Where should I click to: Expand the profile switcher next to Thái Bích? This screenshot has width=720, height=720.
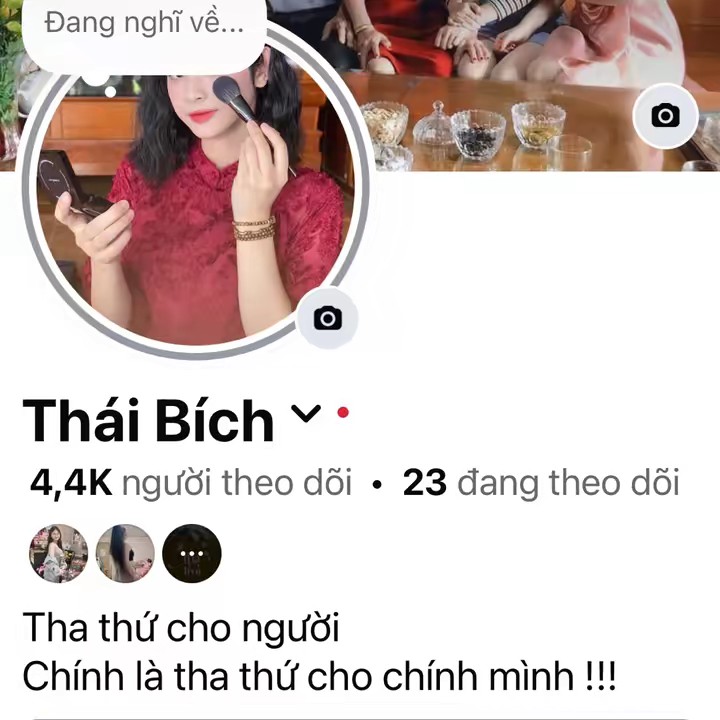point(305,414)
